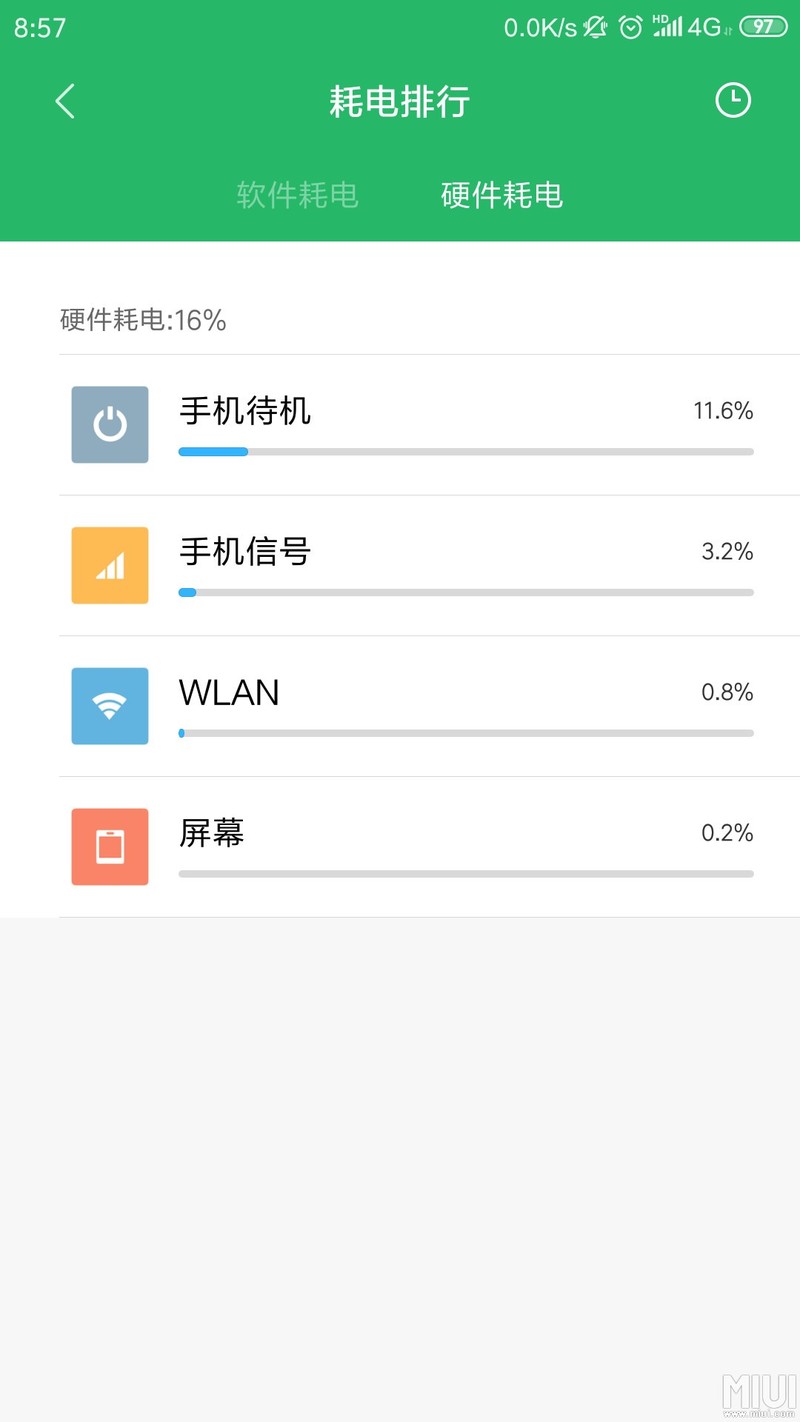Expand the 手机待机 entry for details
This screenshot has width=800, height=1422.
pos(400,425)
